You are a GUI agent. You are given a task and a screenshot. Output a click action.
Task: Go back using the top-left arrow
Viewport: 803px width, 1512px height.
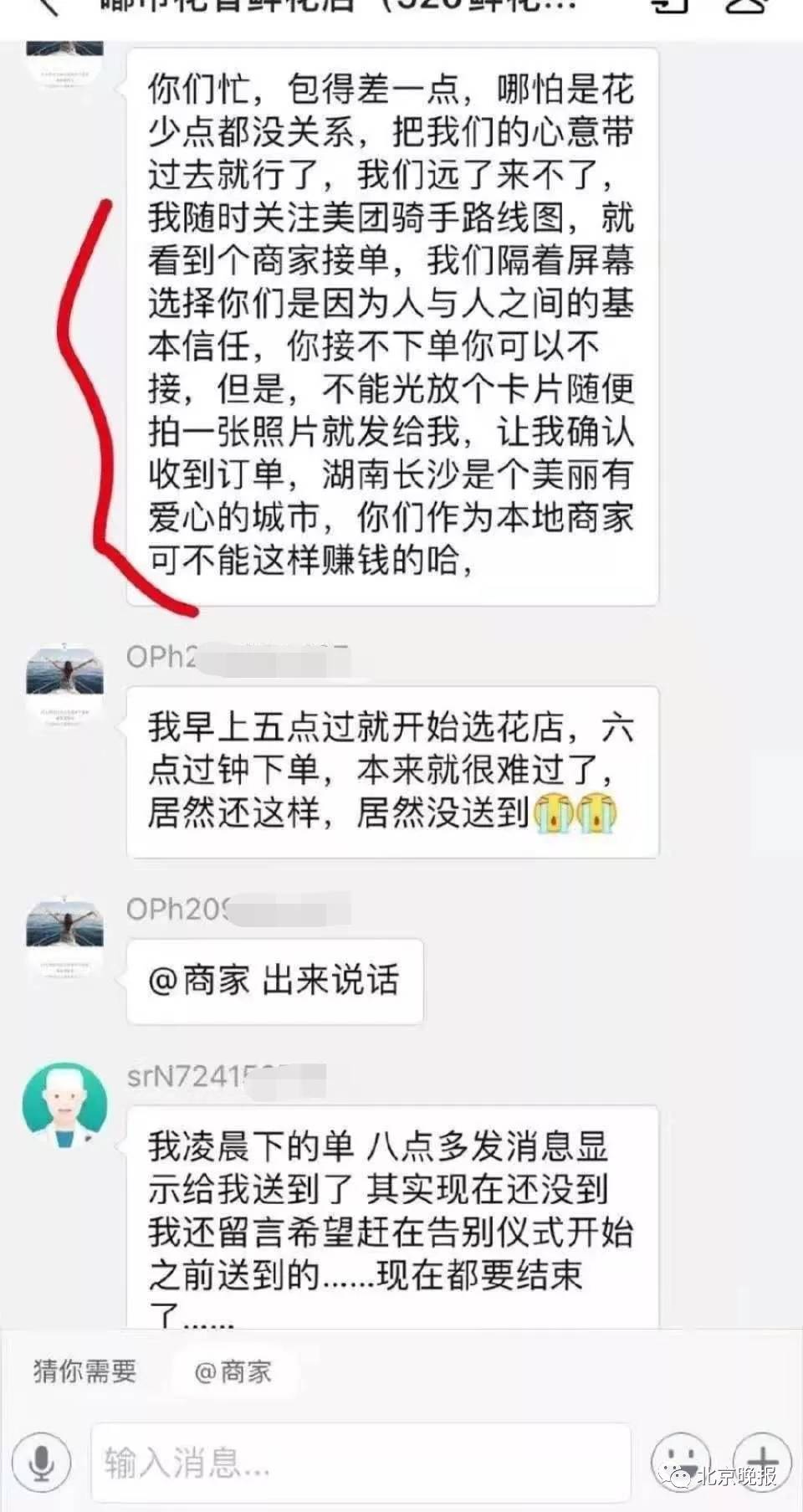tap(46, 7)
